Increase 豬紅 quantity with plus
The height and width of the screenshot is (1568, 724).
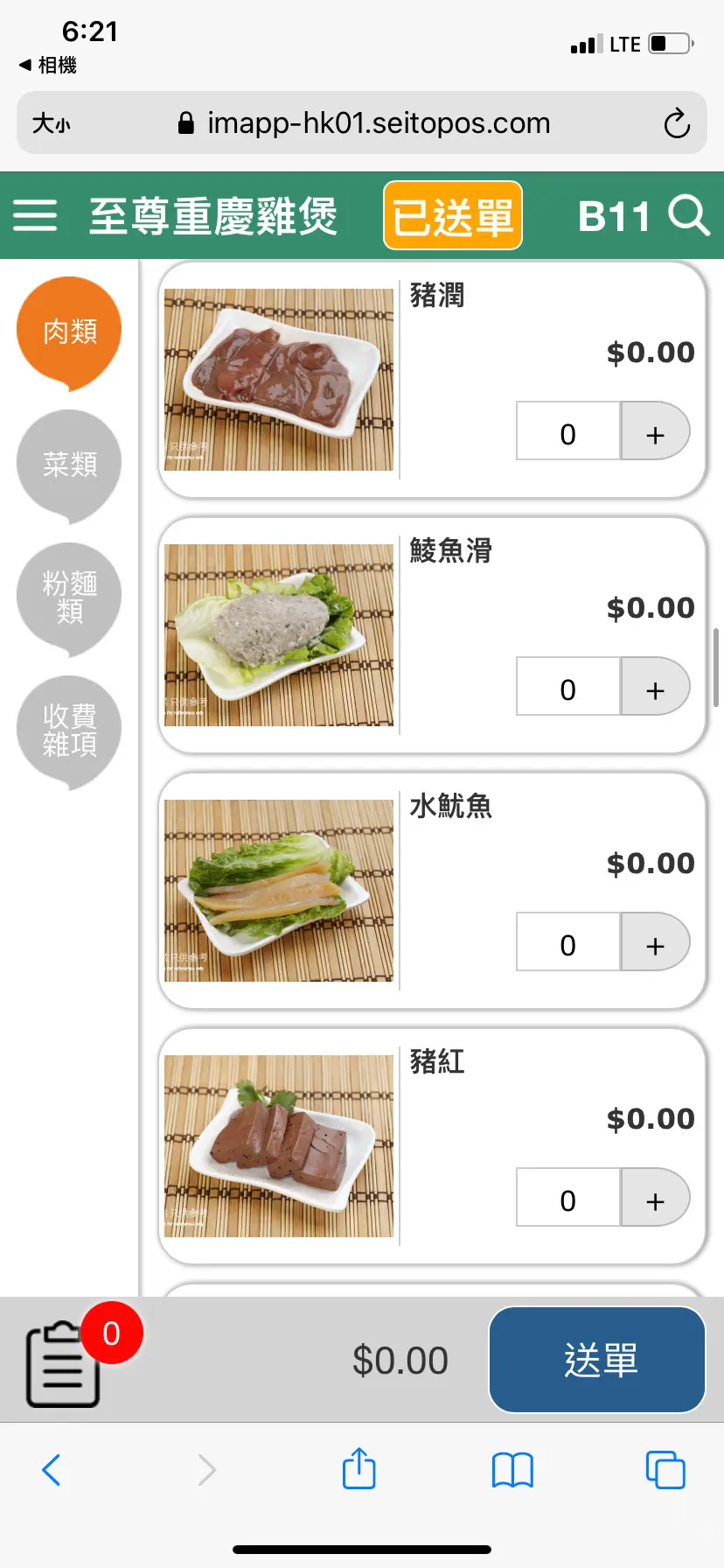[x=655, y=1198]
